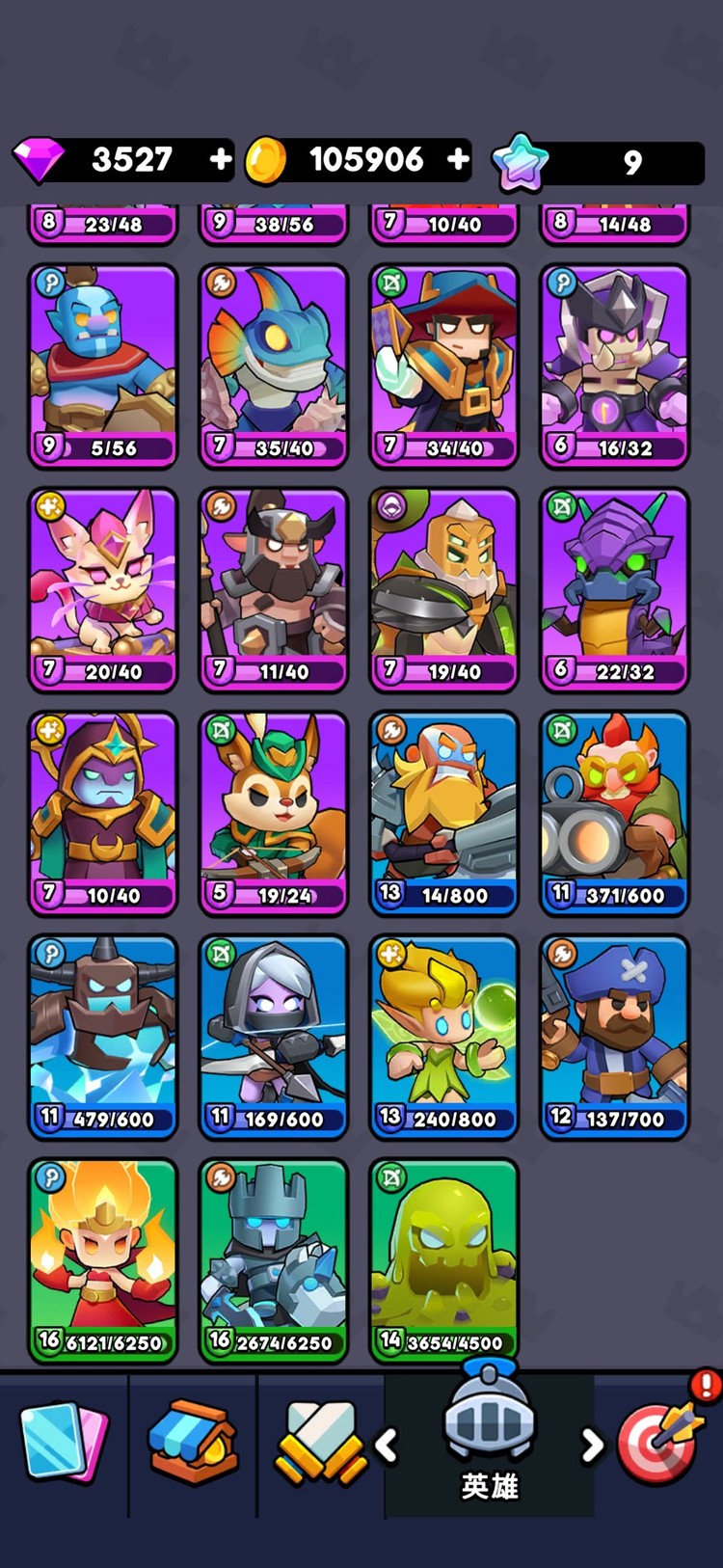Add more gold coins with the plus button
Image resolution: width=723 pixels, height=1568 pixels.
coord(458,159)
